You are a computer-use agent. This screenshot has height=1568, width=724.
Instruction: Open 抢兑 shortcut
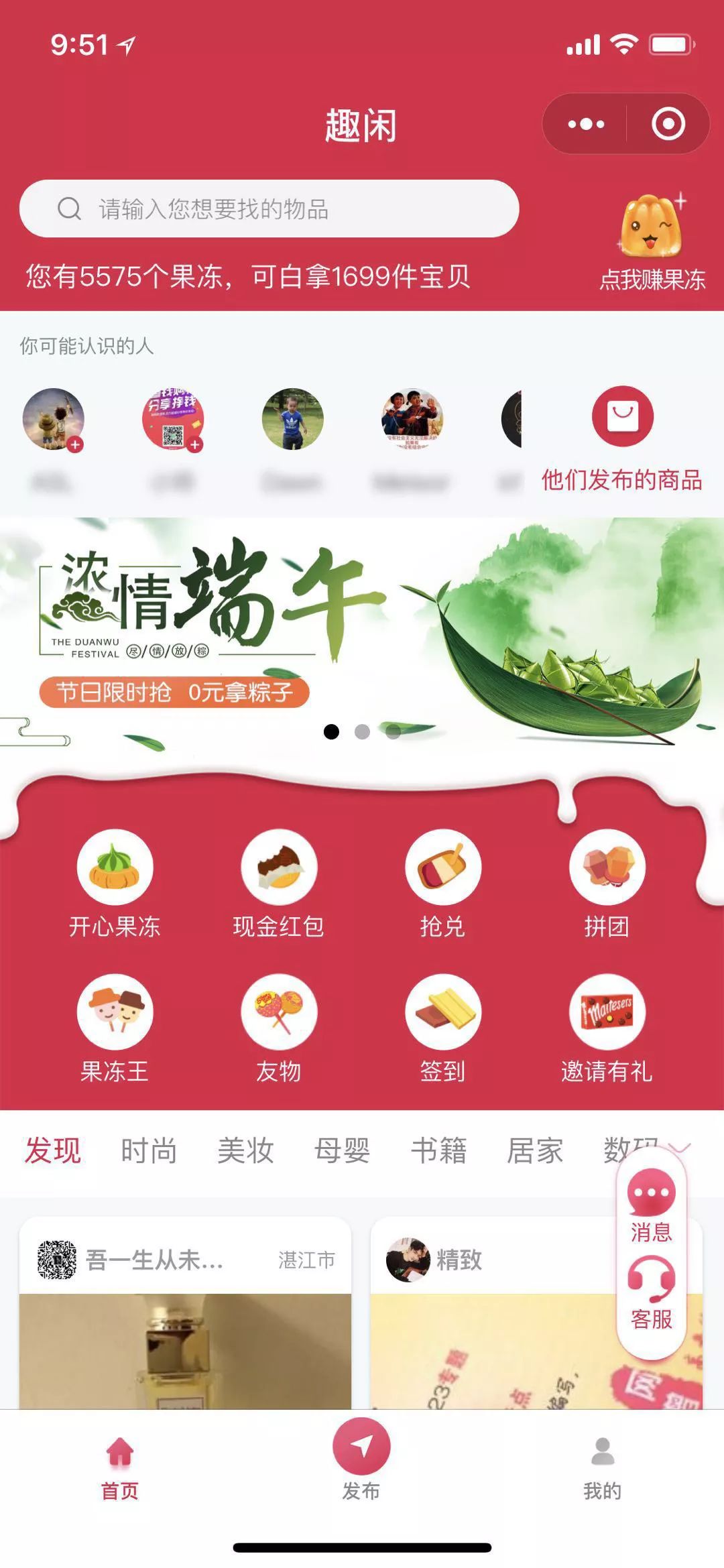[442, 868]
